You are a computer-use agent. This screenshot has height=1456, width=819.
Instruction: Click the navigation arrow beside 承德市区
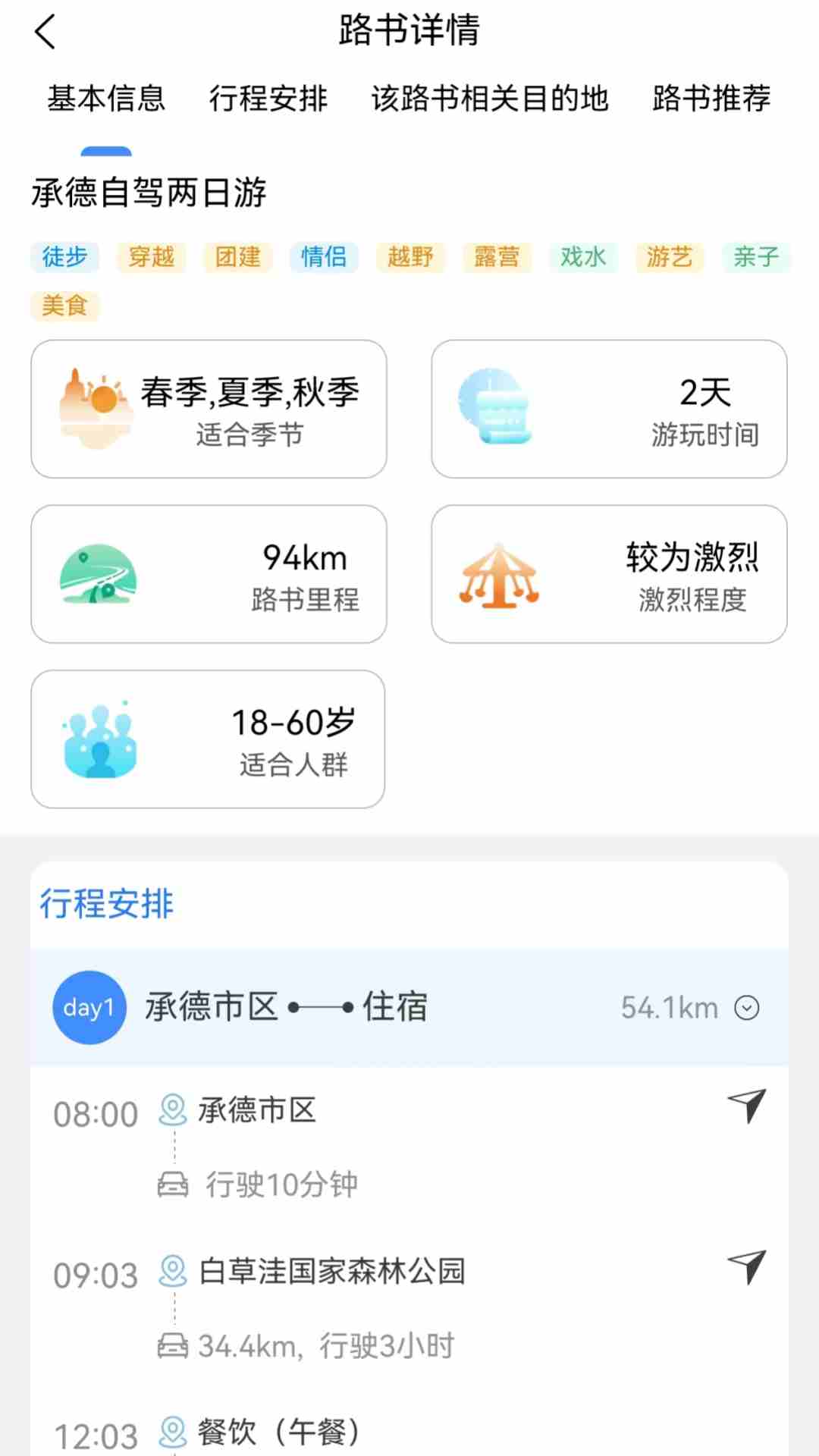(747, 1107)
